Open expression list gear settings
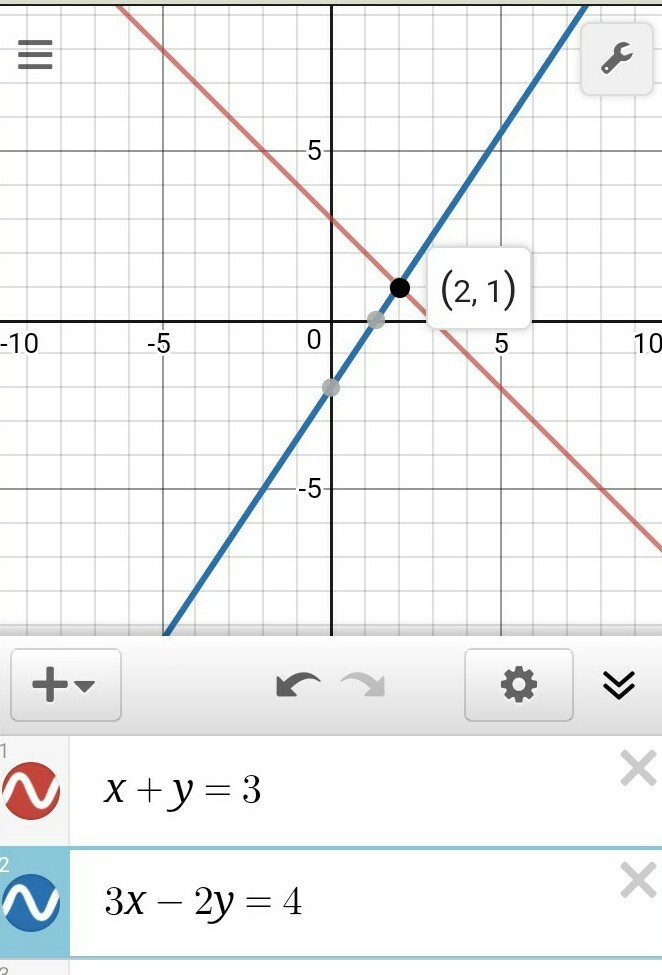662x975 pixels. click(x=518, y=685)
